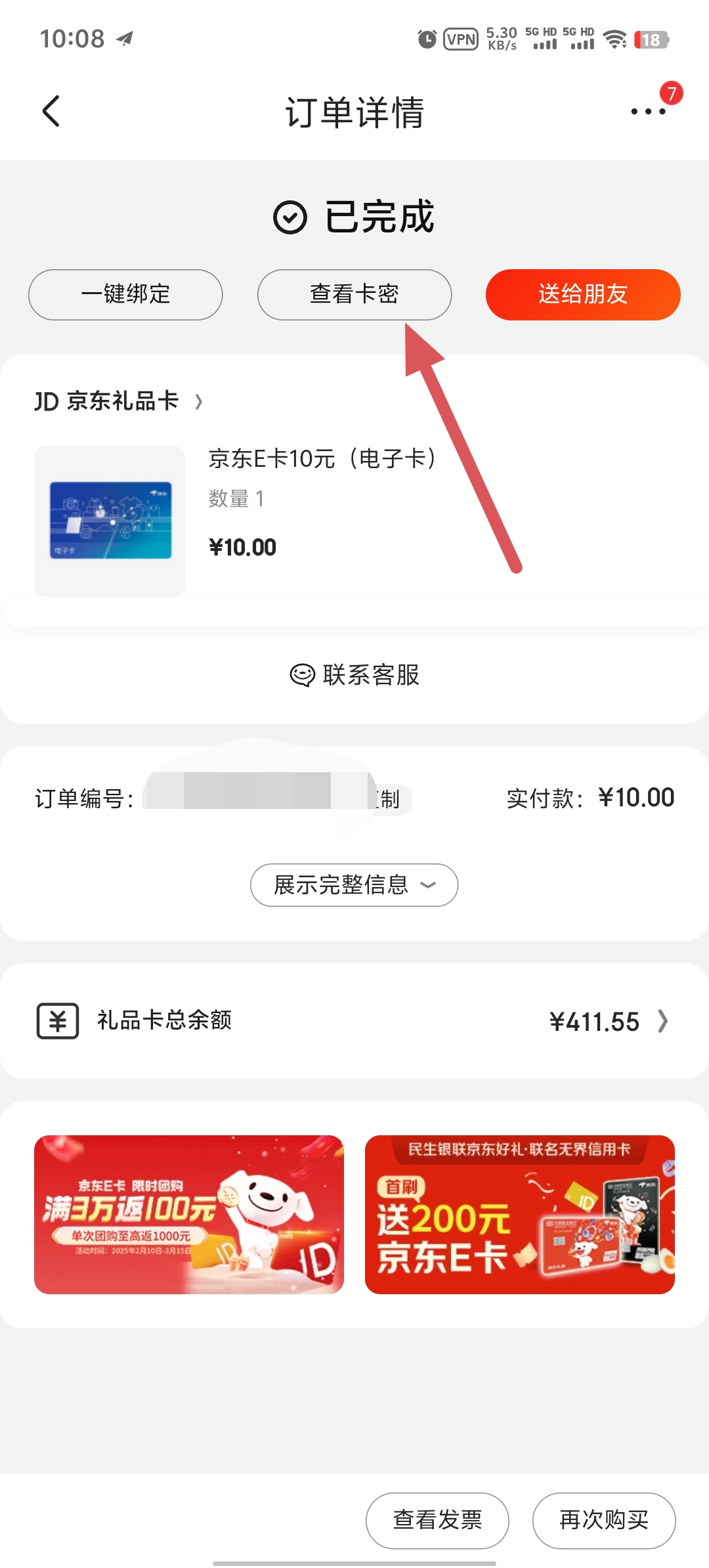Open the 满3万返100元 group-buy banner
The image size is (709, 1568).
pyautogui.click(x=189, y=1214)
